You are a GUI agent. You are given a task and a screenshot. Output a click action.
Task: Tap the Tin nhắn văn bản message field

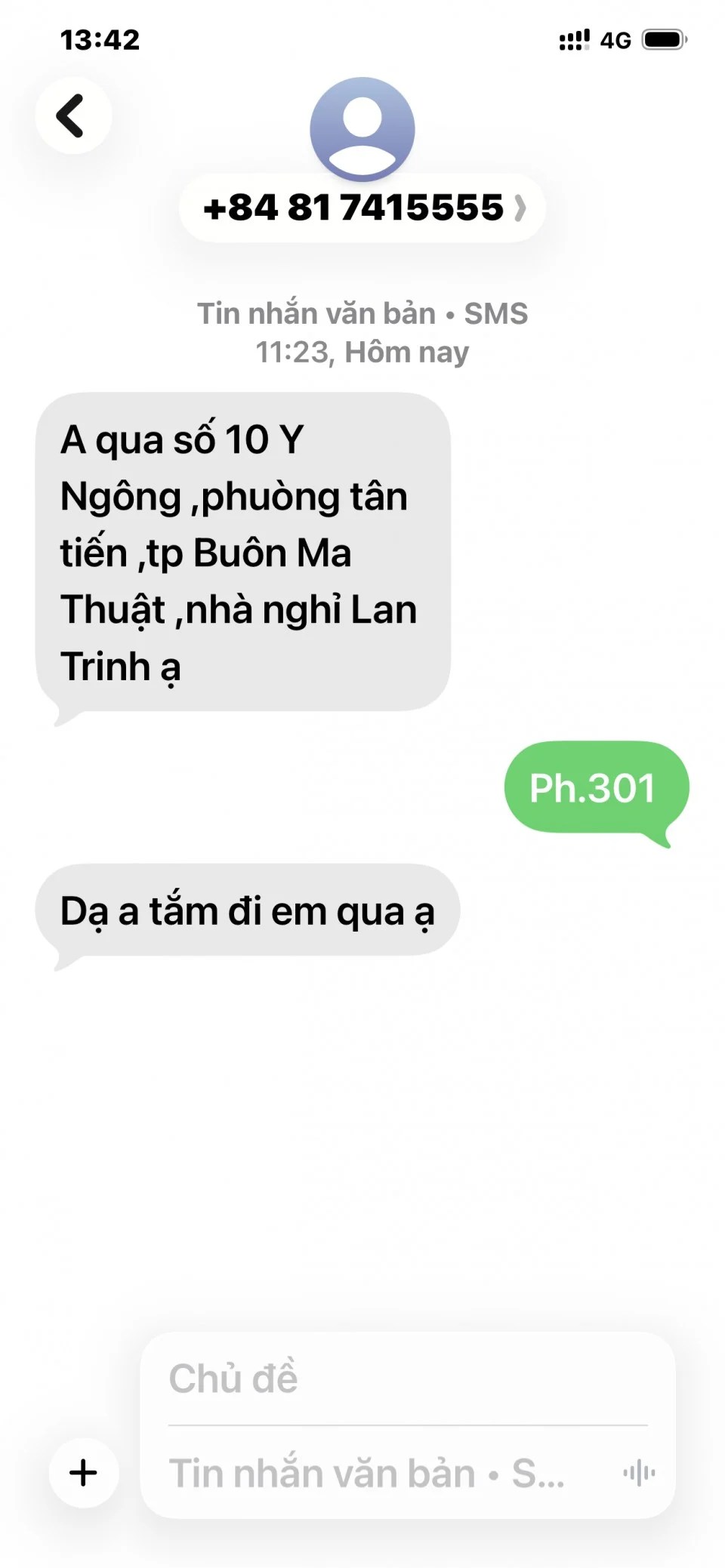click(378, 1474)
